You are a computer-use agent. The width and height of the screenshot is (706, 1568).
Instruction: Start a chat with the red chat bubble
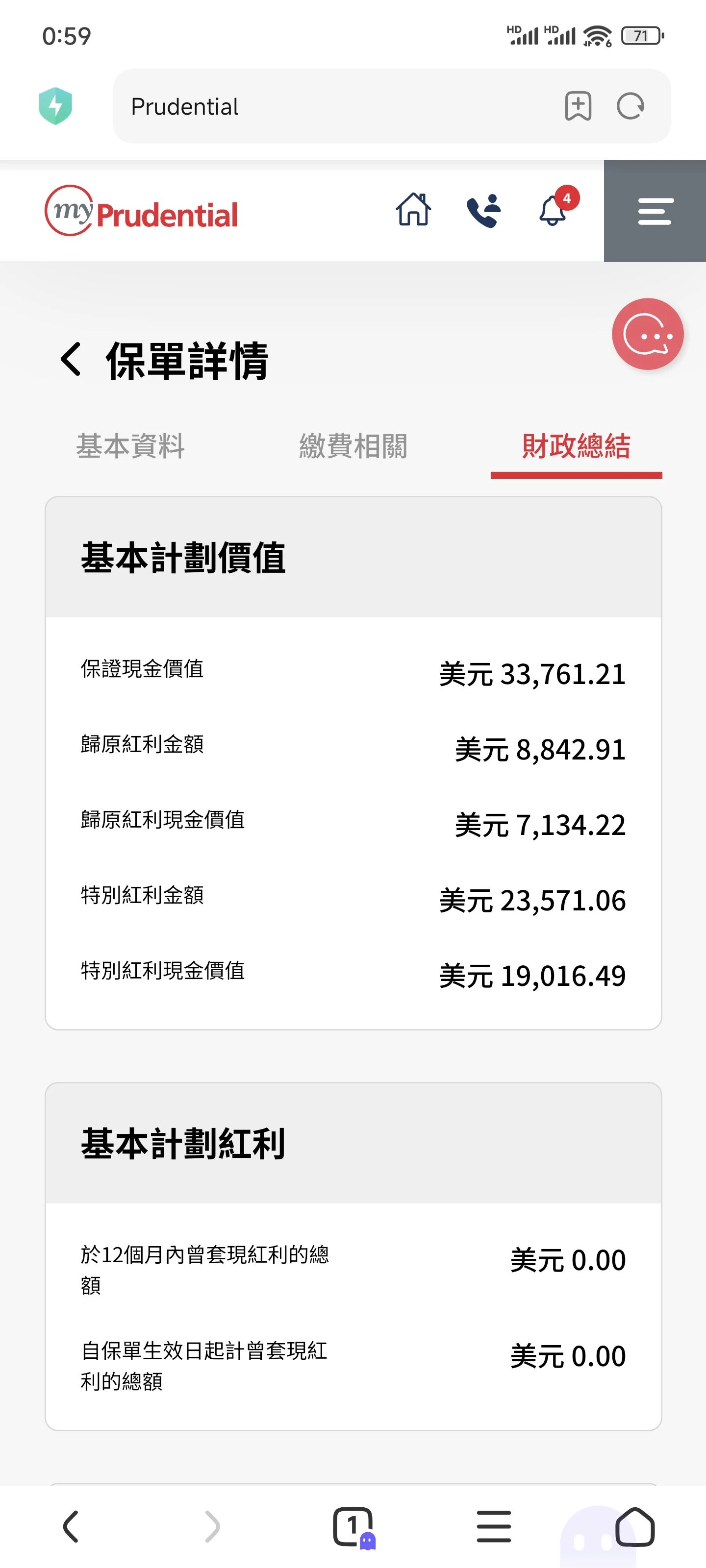point(648,334)
